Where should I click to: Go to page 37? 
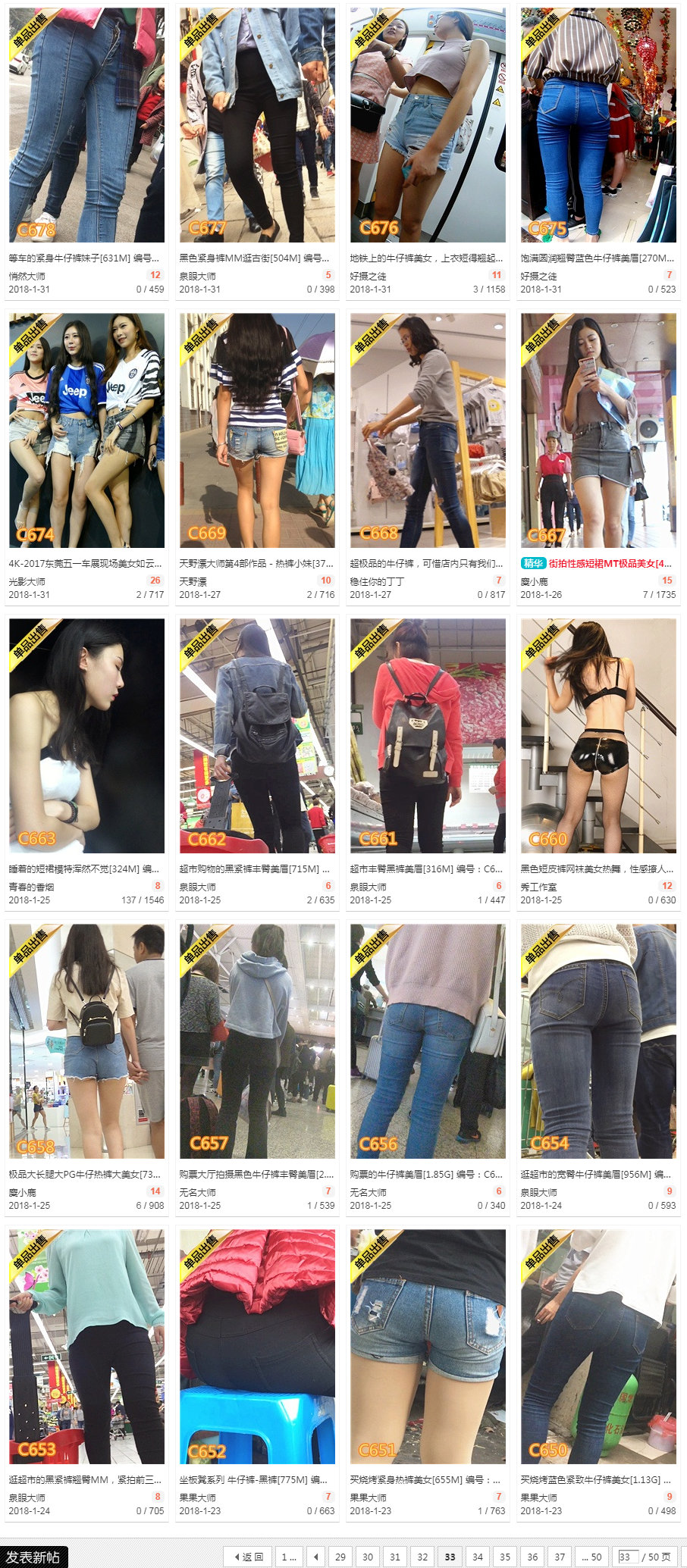click(560, 1557)
